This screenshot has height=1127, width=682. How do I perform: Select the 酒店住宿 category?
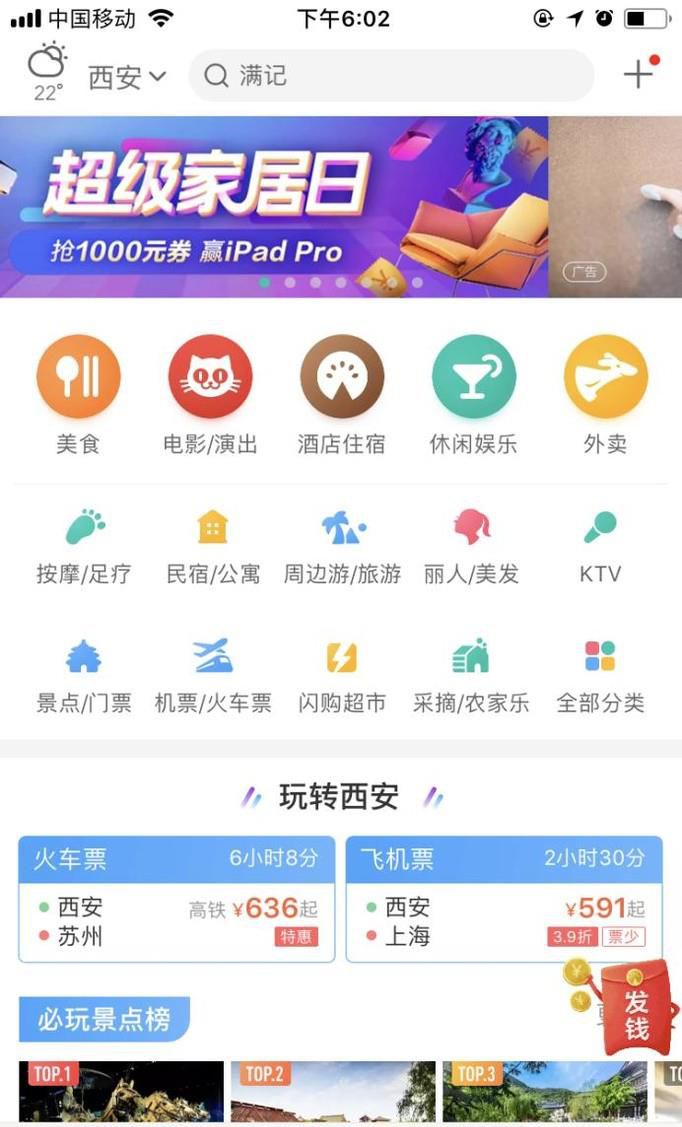coord(342,394)
